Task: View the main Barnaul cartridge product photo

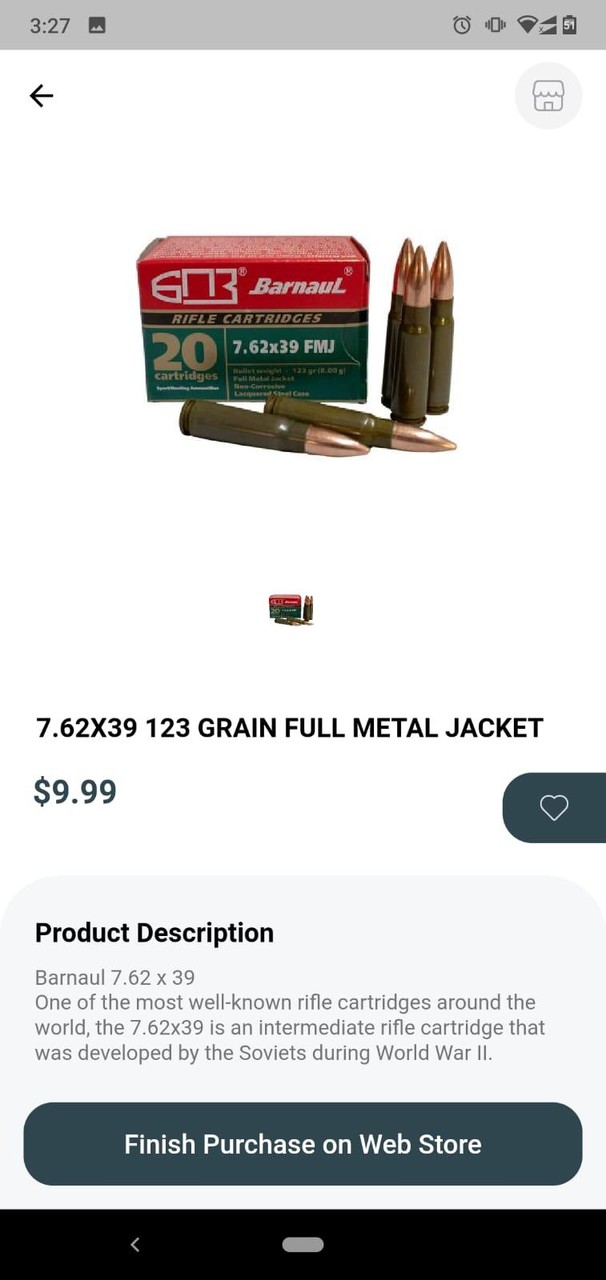Action: [x=296, y=345]
